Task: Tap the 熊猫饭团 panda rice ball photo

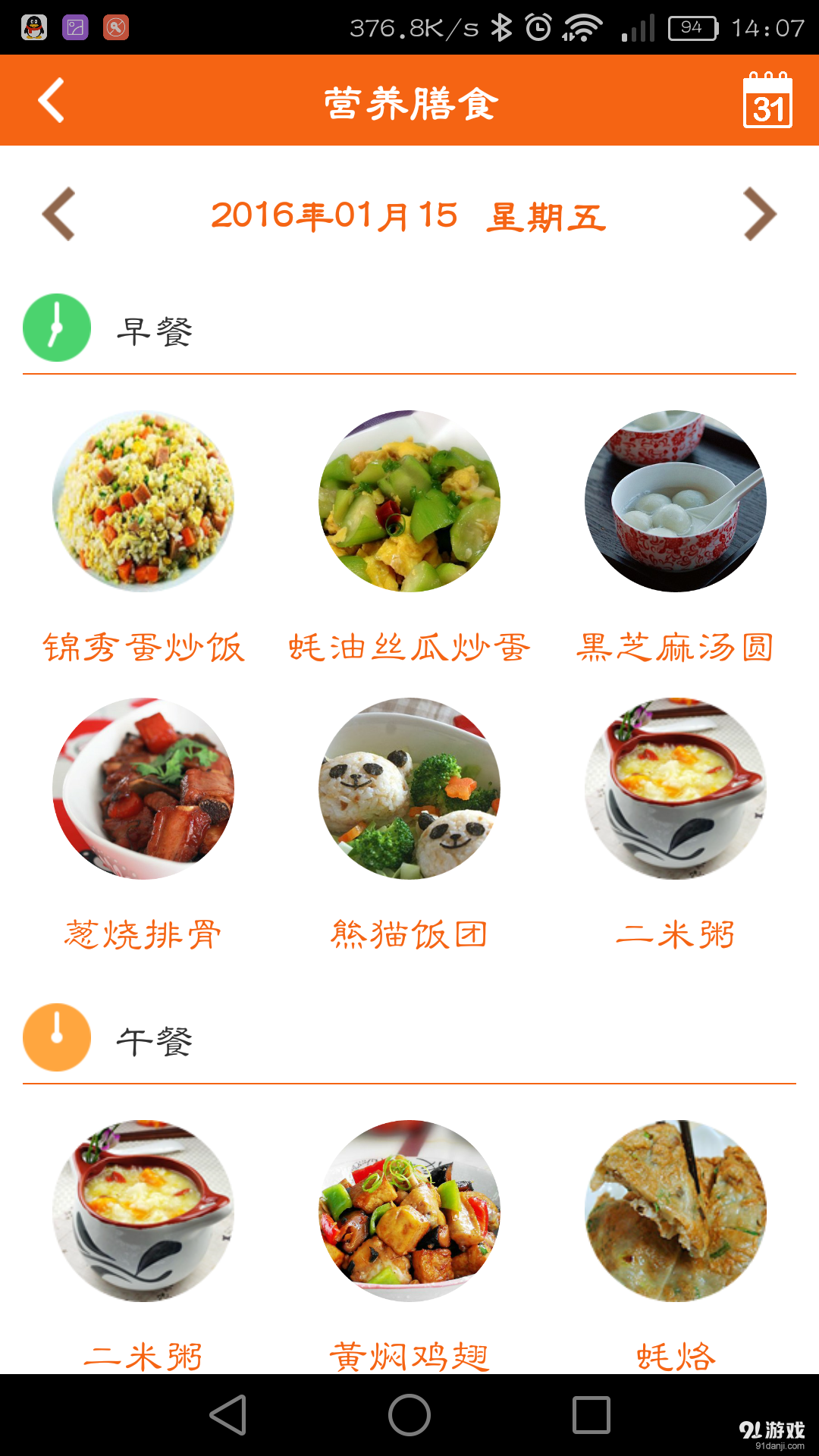Action: [409, 789]
